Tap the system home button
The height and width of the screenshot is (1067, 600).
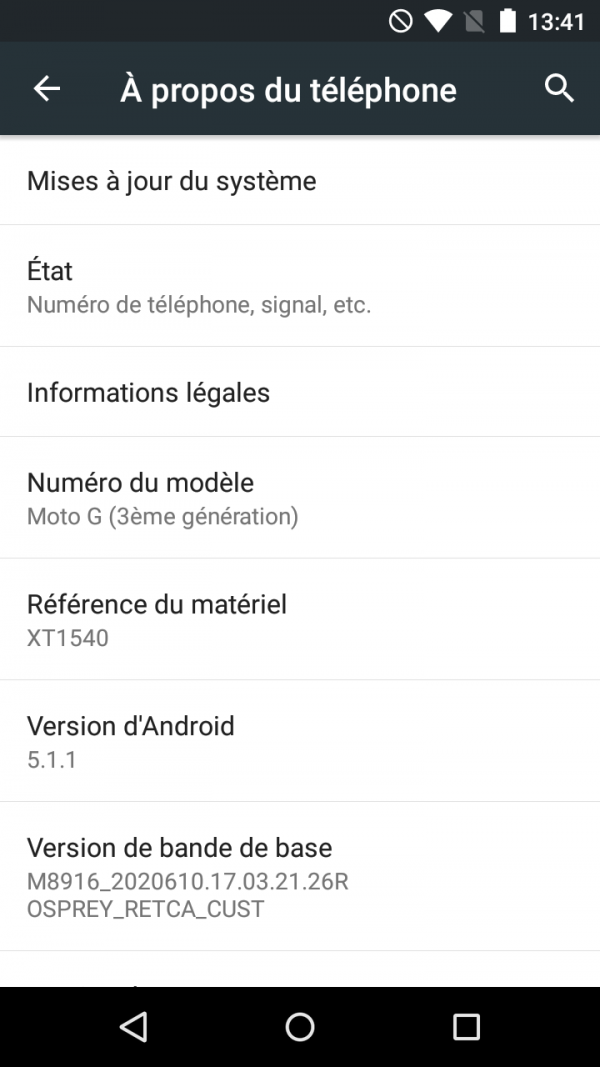pyautogui.click(x=300, y=1026)
